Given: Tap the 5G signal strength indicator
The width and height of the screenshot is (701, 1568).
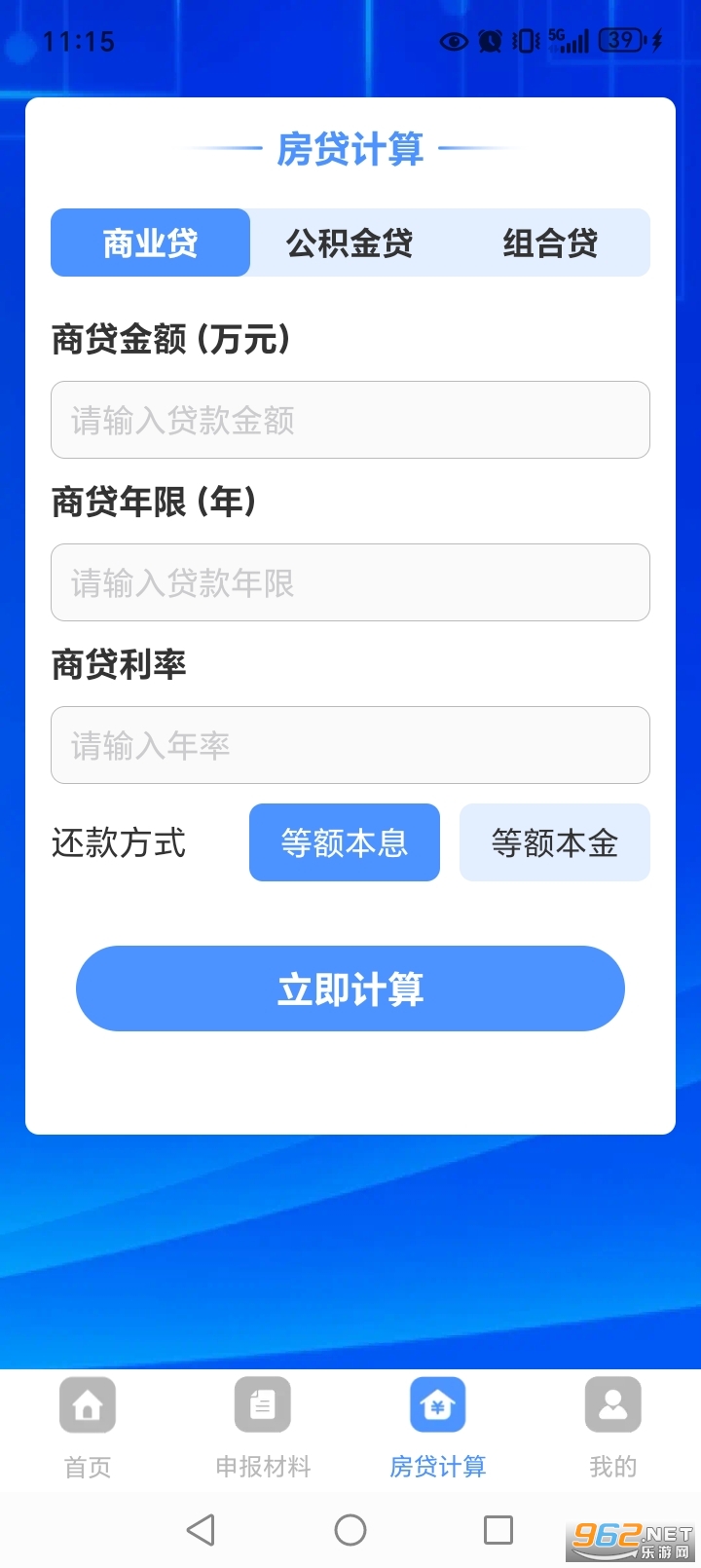Looking at the screenshot, I should click(572, 41).
